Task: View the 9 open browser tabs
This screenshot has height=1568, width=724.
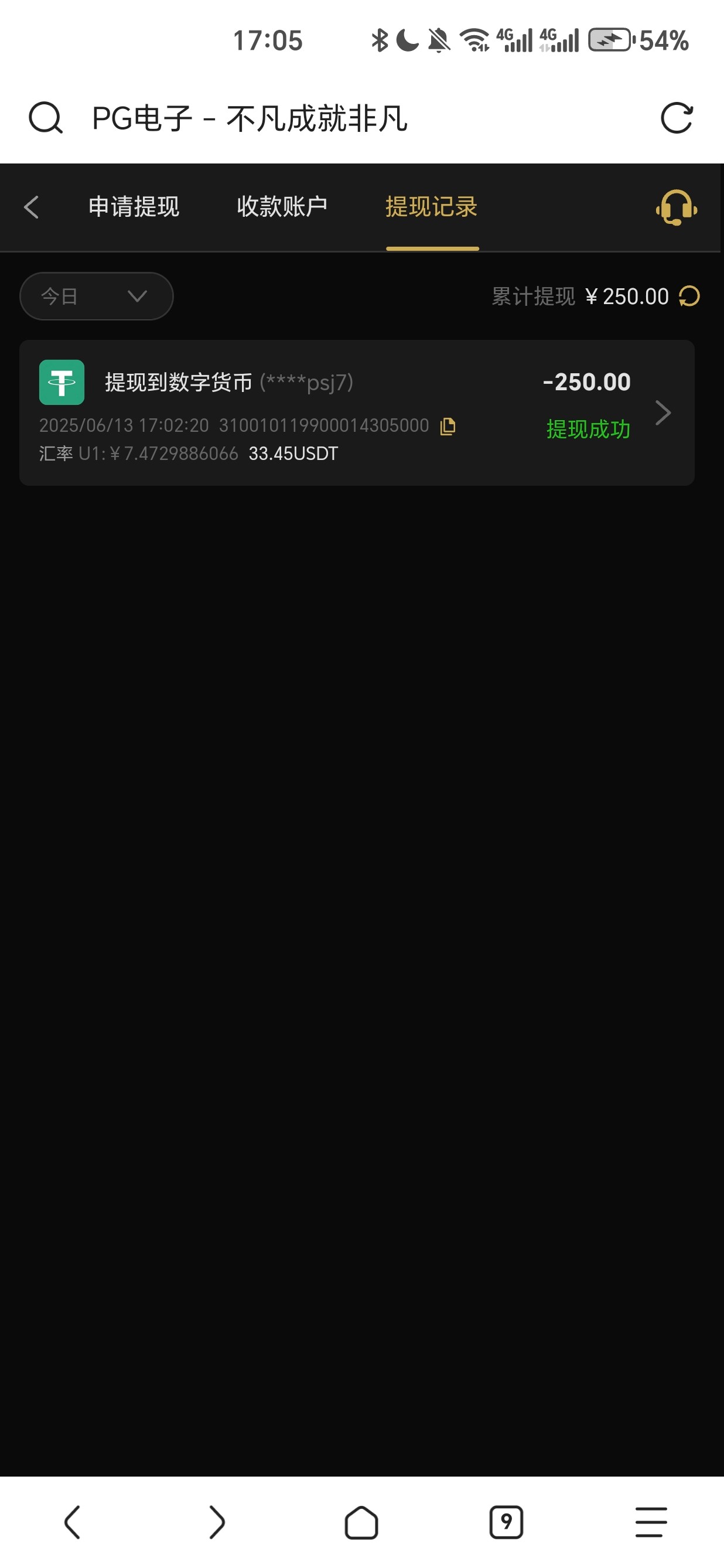Action: click(506, 1522)
